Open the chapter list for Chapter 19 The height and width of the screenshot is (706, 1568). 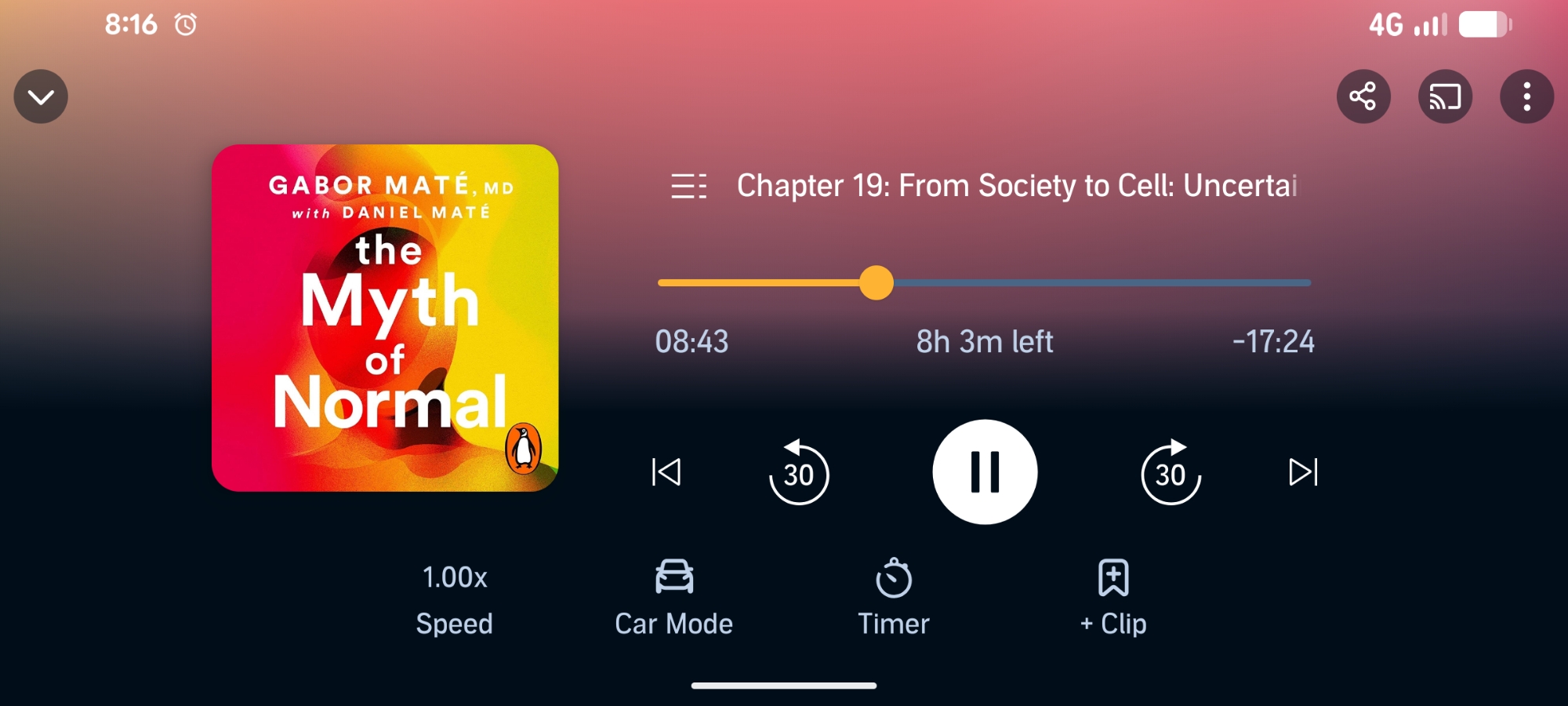[x=689, y=186]
